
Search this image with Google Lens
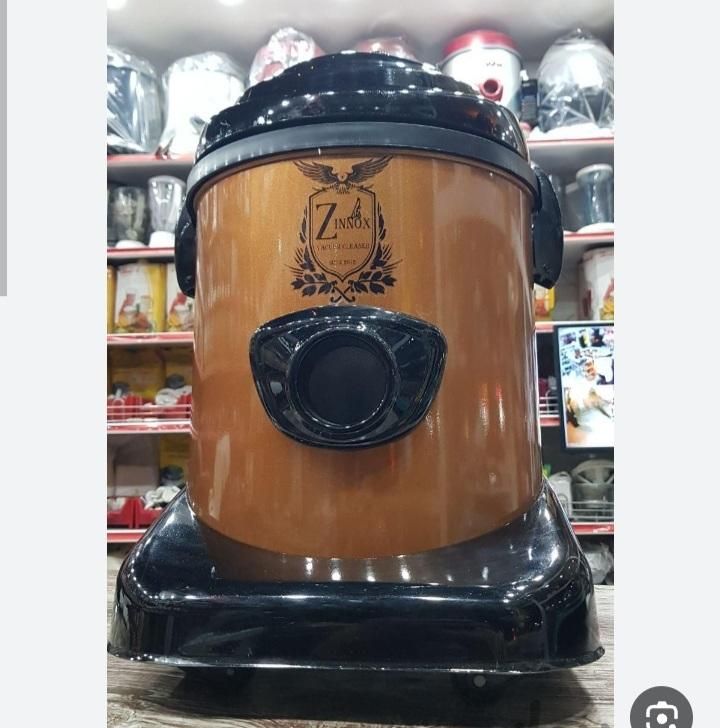point(662,711)
